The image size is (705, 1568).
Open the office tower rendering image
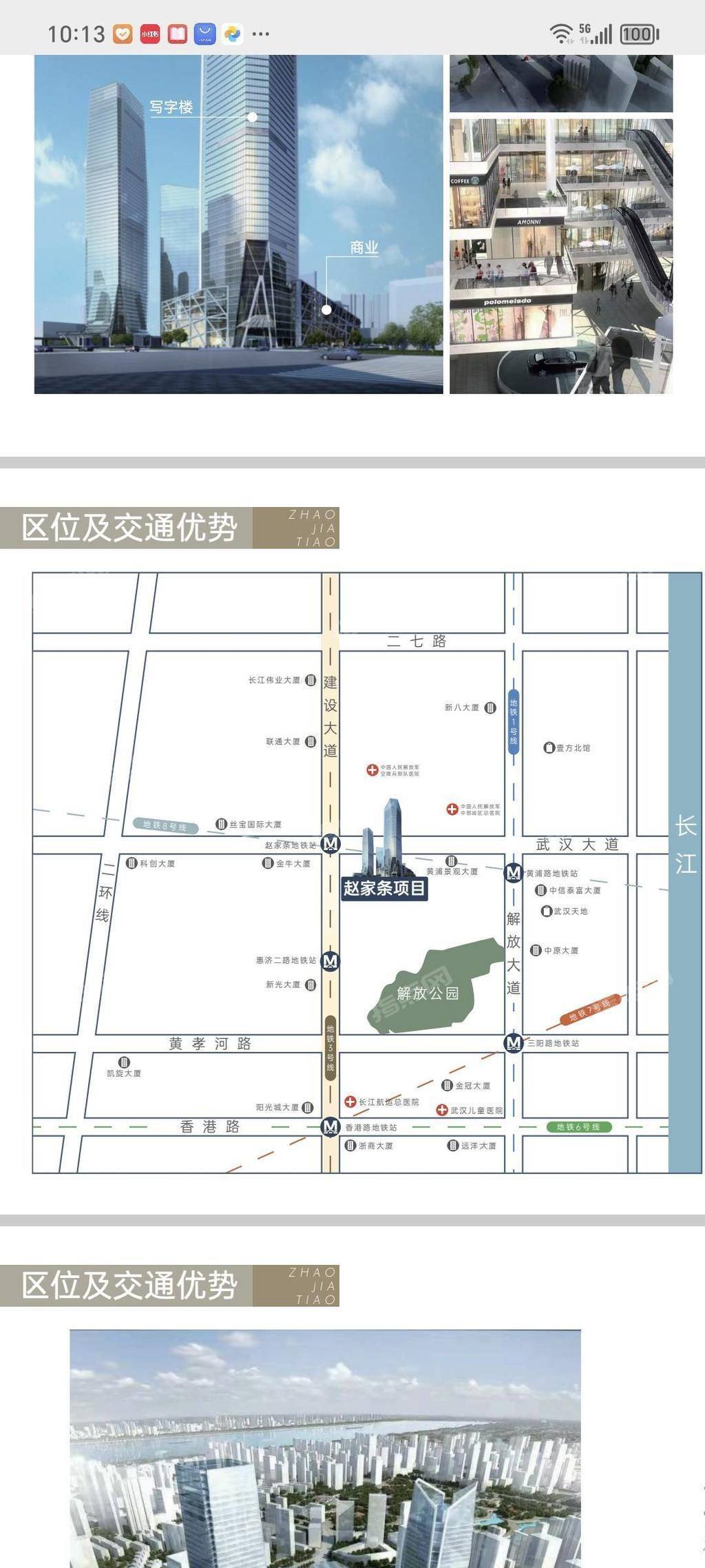point(238,225)
